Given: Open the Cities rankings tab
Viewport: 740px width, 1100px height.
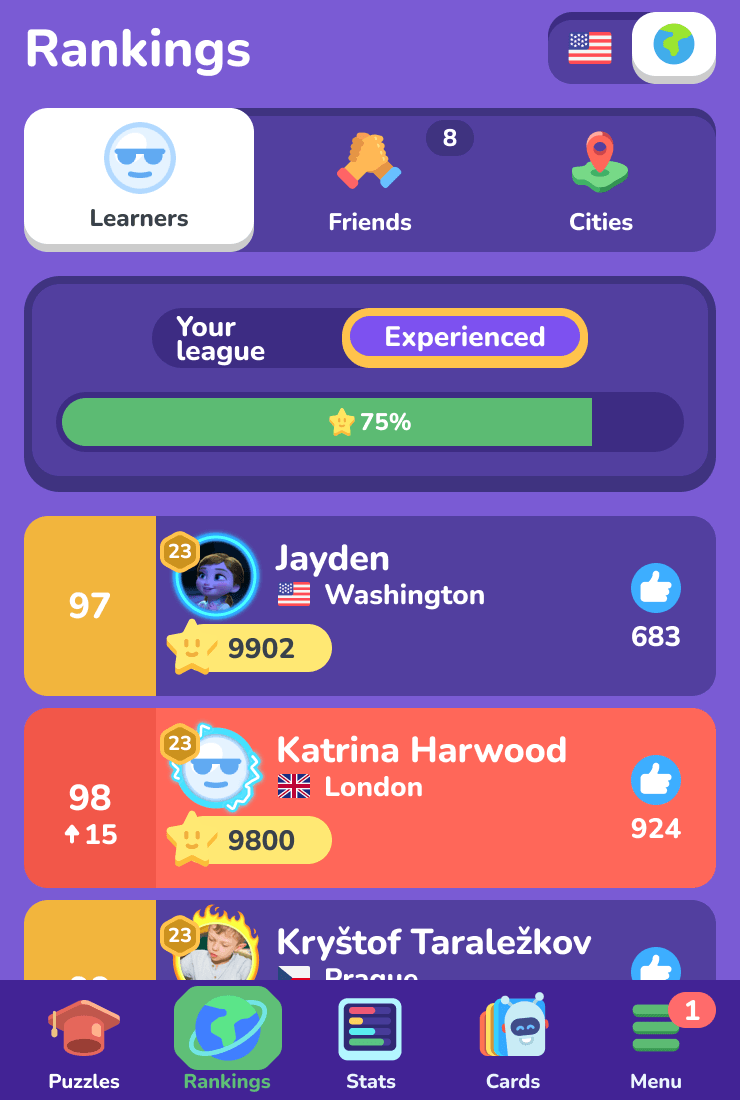Looking at the screenshot, I should 600,180.
